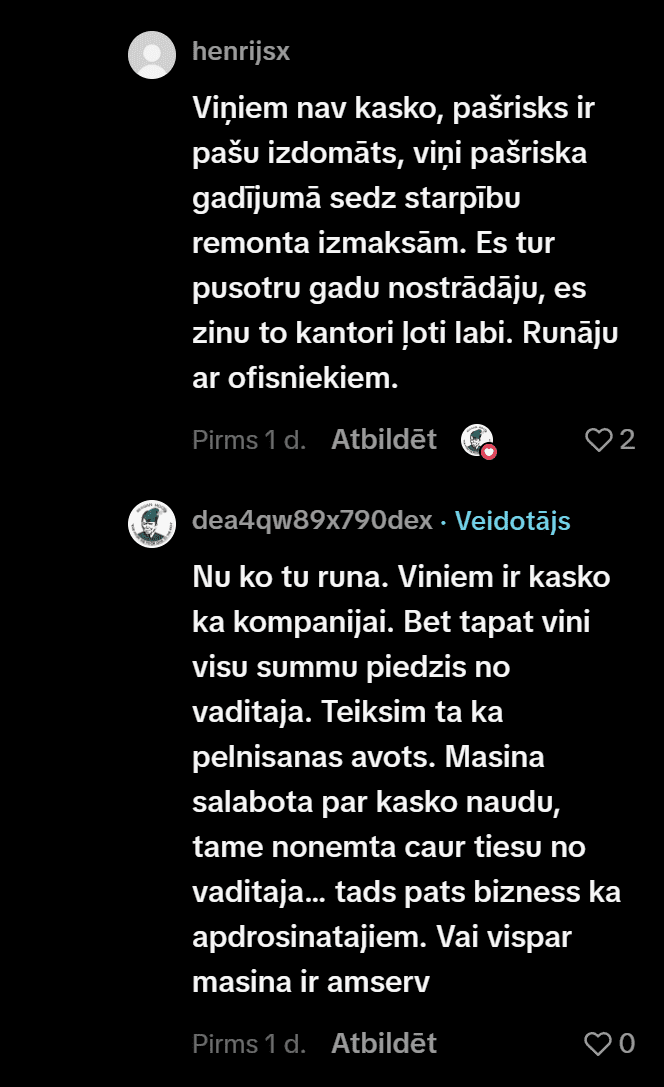The image size is (664, 1087).
Task: Reply to dea4qw89x790dex's comment with Atbildēt
Action: pyautogui.click(x=383, y=1043)
